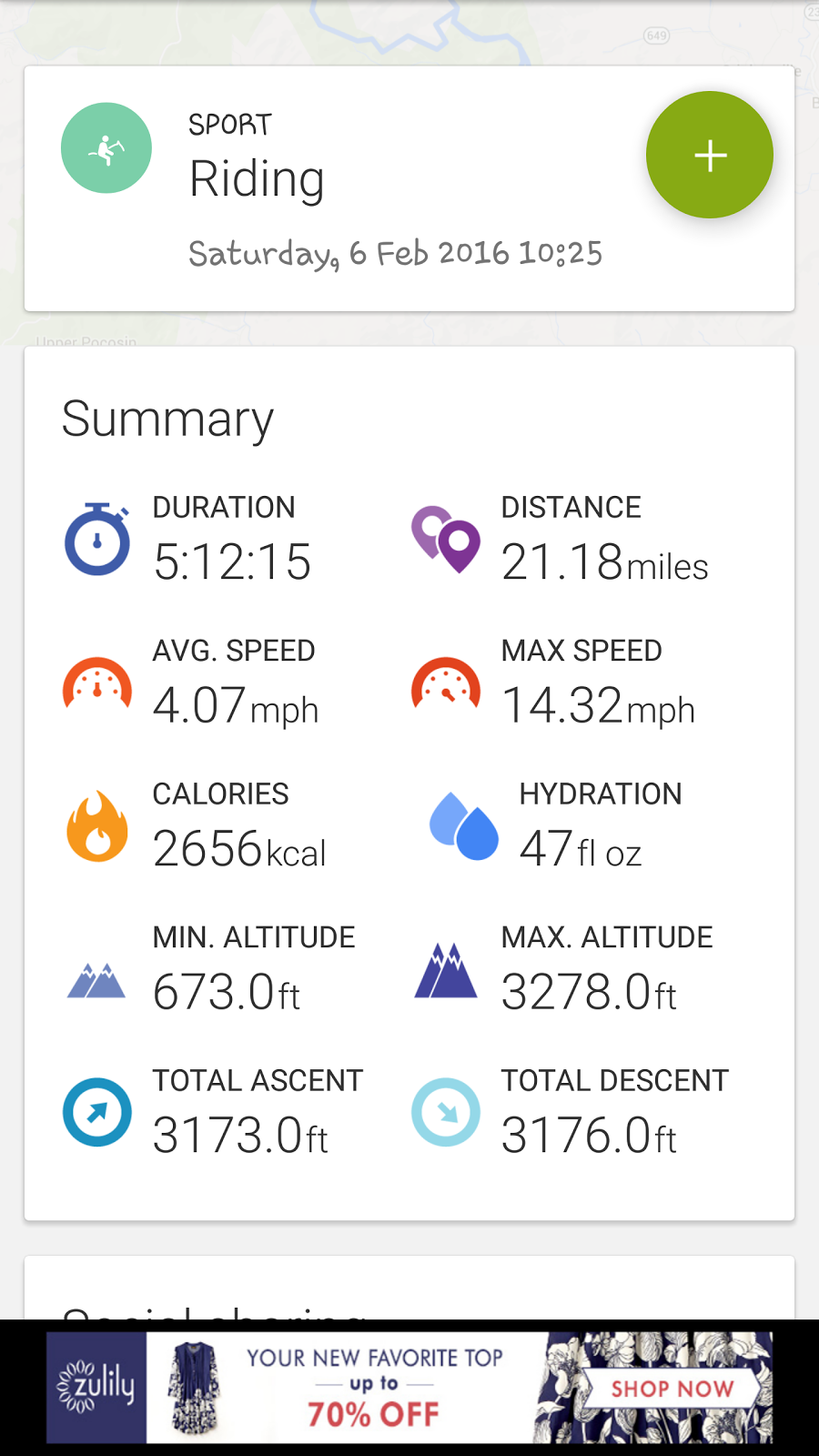Viewport: 819px width, 1456px height.
Task: Tap Shop Now in the Zulily ad
Action: click(x=672, y=1389)
